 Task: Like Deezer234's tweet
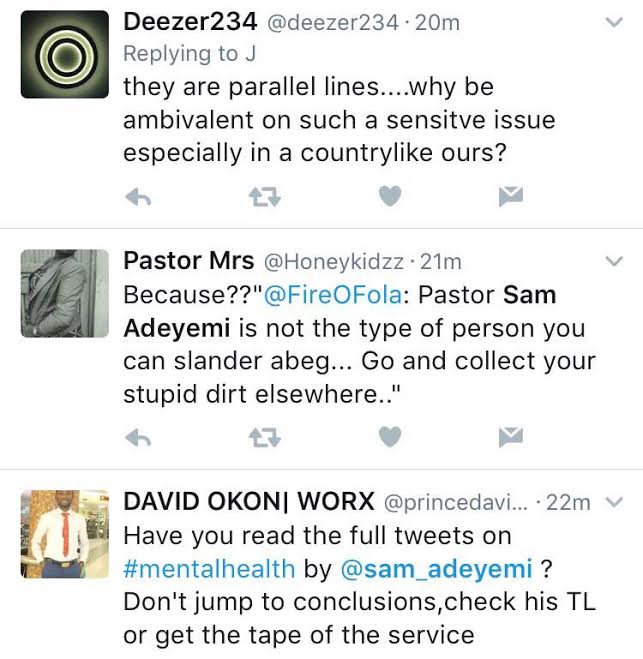click(390, 198)
